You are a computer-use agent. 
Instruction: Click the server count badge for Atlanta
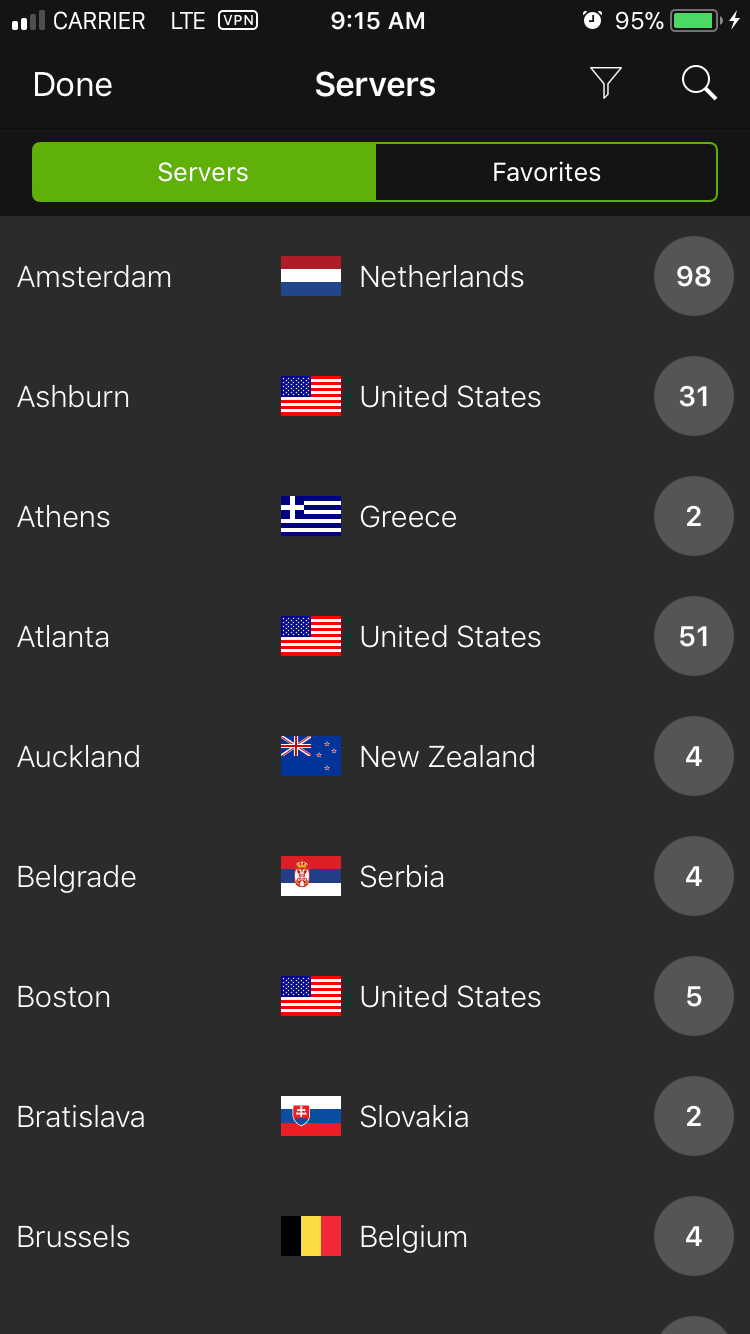693,636
